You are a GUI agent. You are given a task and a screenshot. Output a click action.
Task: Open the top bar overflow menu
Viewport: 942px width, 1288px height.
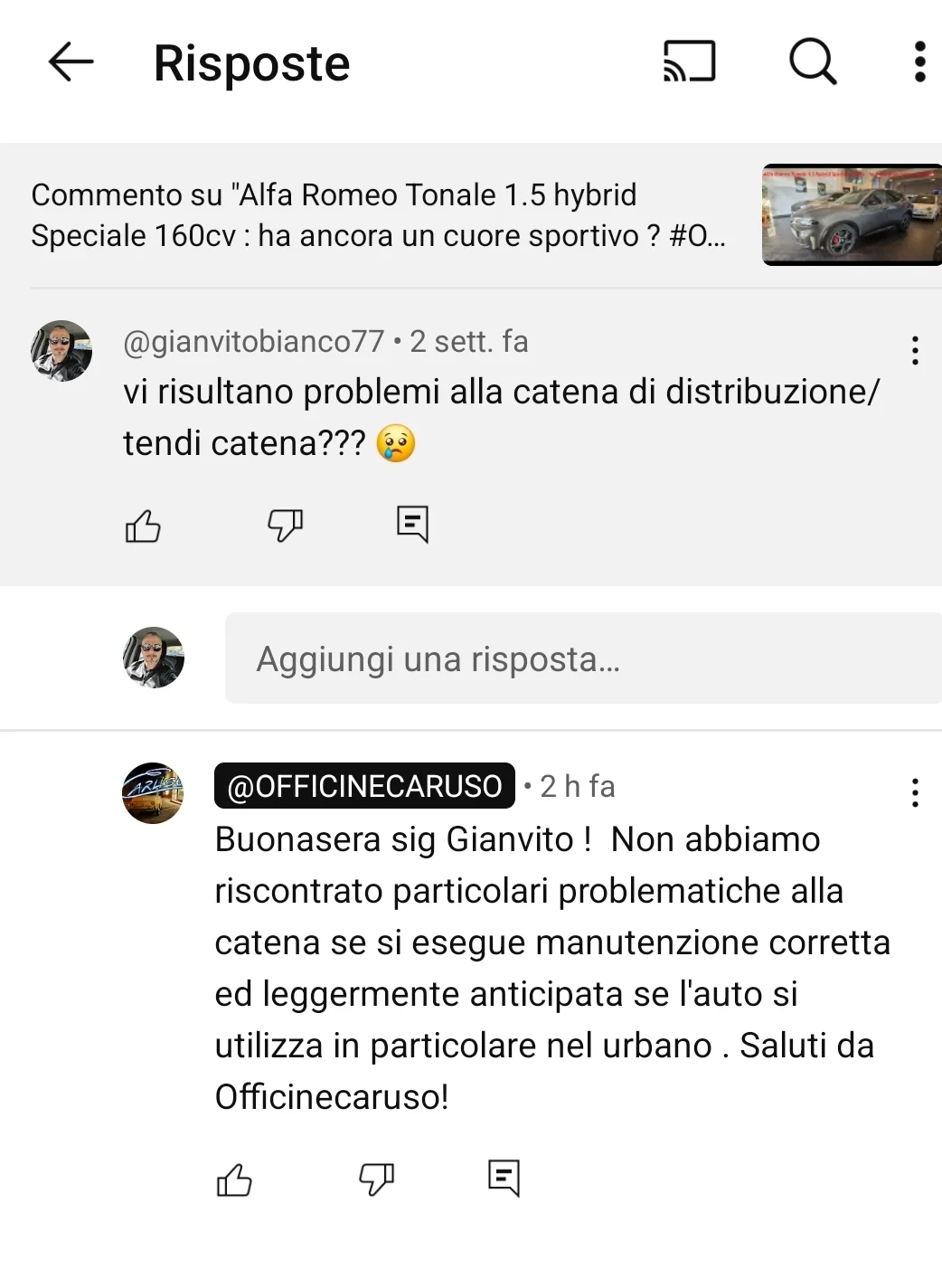(x=919, y=62)
